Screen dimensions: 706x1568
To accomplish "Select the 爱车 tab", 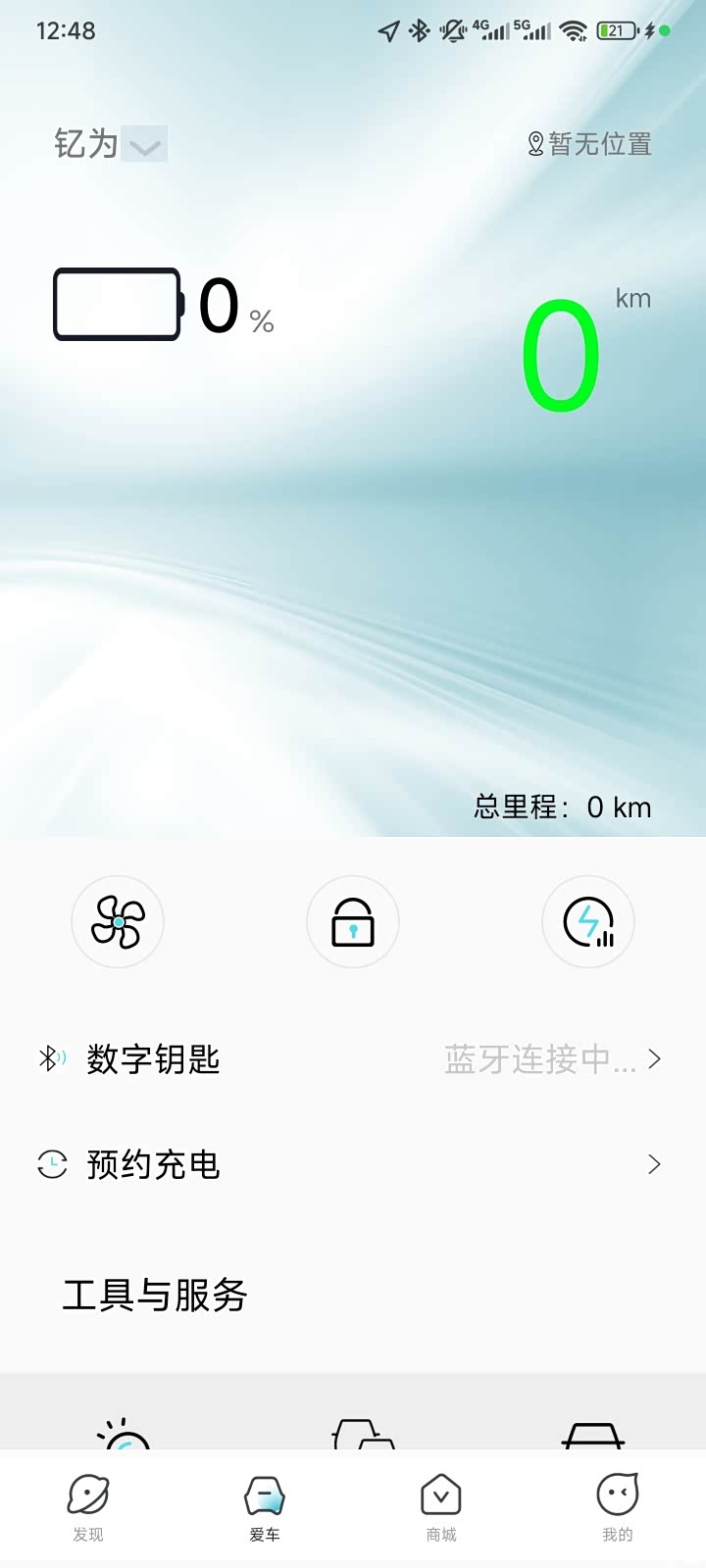I will coord(265,1506).
